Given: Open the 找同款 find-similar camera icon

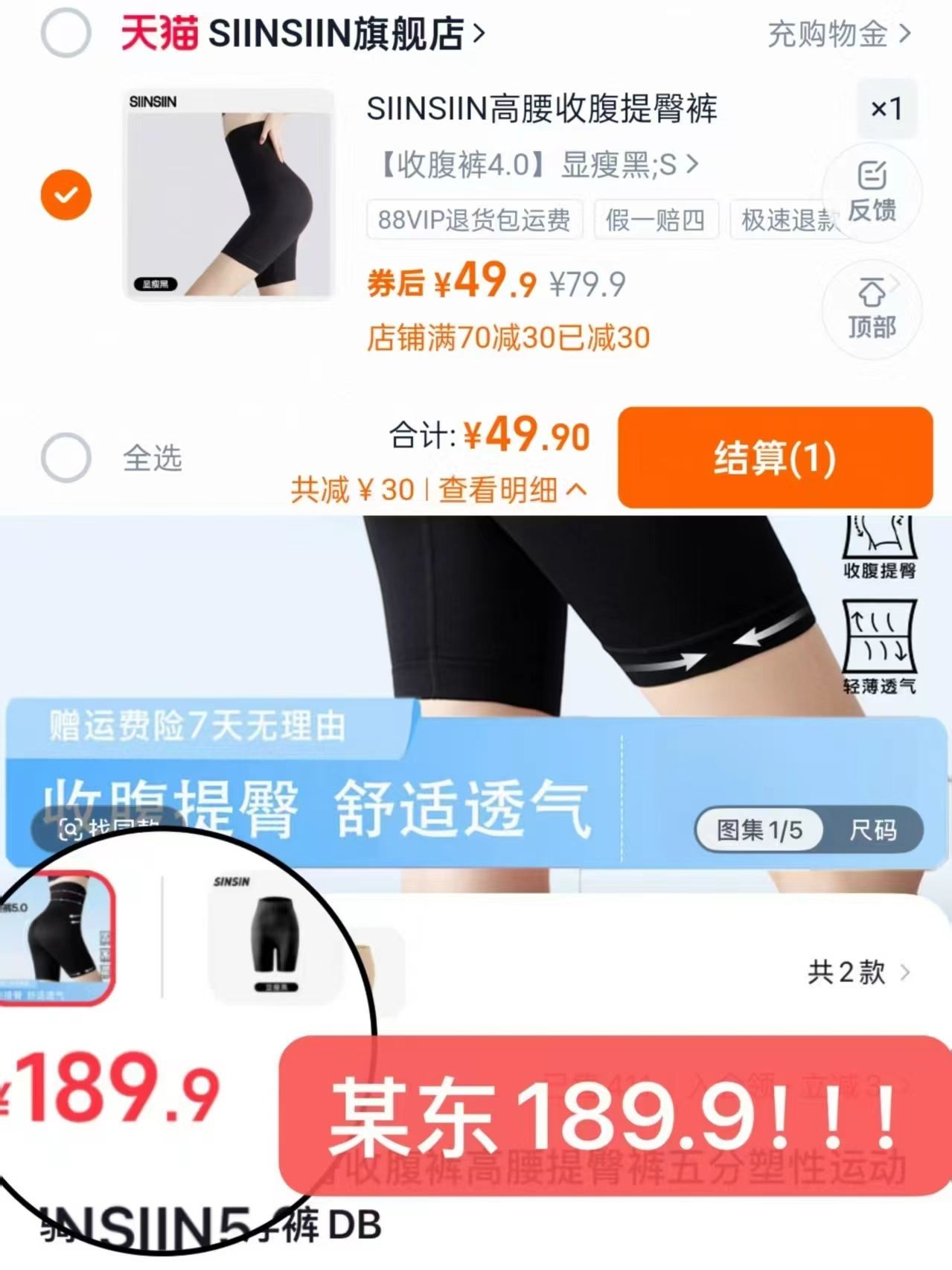Looking at the screenshot, I should click(x=71, y=829).
